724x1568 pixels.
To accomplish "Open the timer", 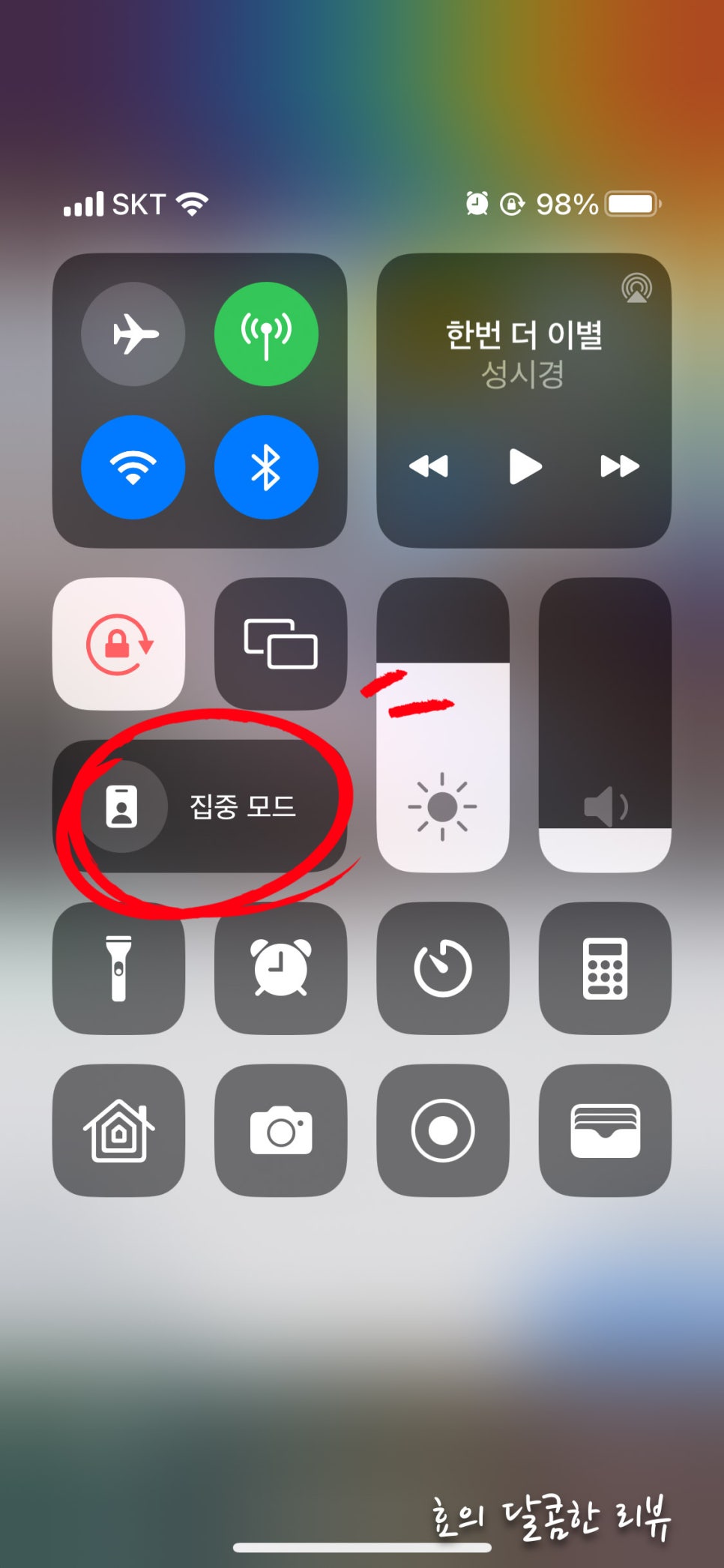I will (442, 968).
